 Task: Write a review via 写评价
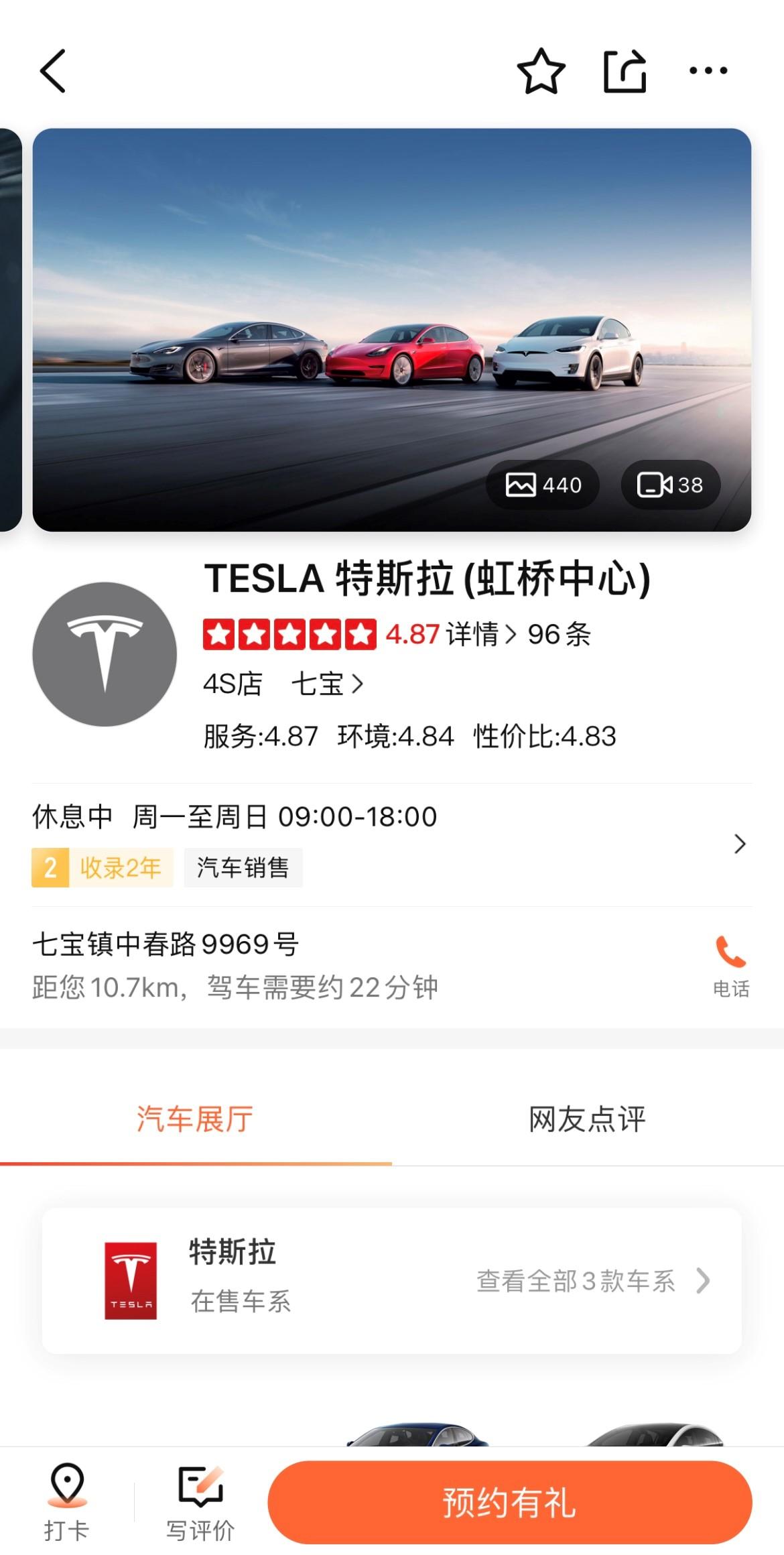click(x=200, y=1503)
